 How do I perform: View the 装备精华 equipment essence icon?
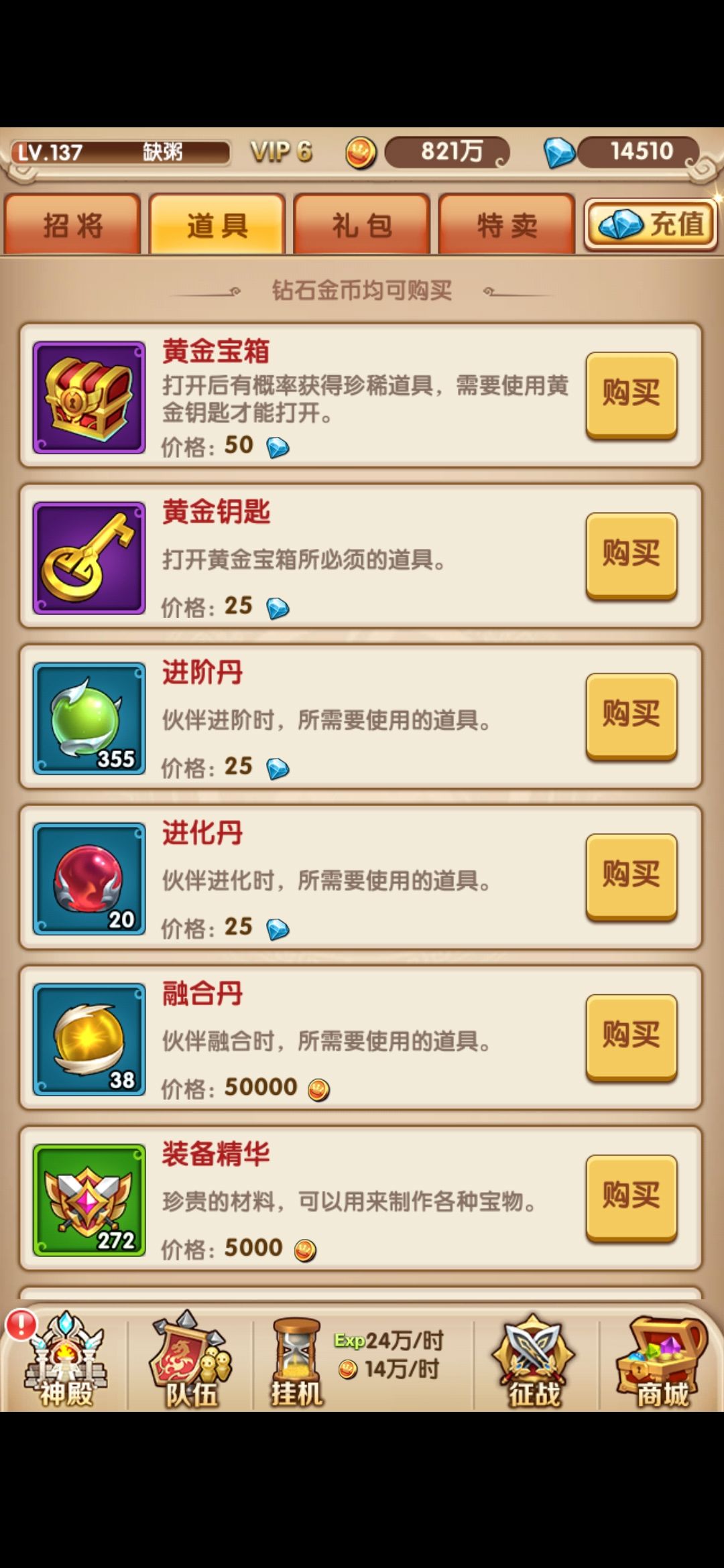tap(89, 1199)
